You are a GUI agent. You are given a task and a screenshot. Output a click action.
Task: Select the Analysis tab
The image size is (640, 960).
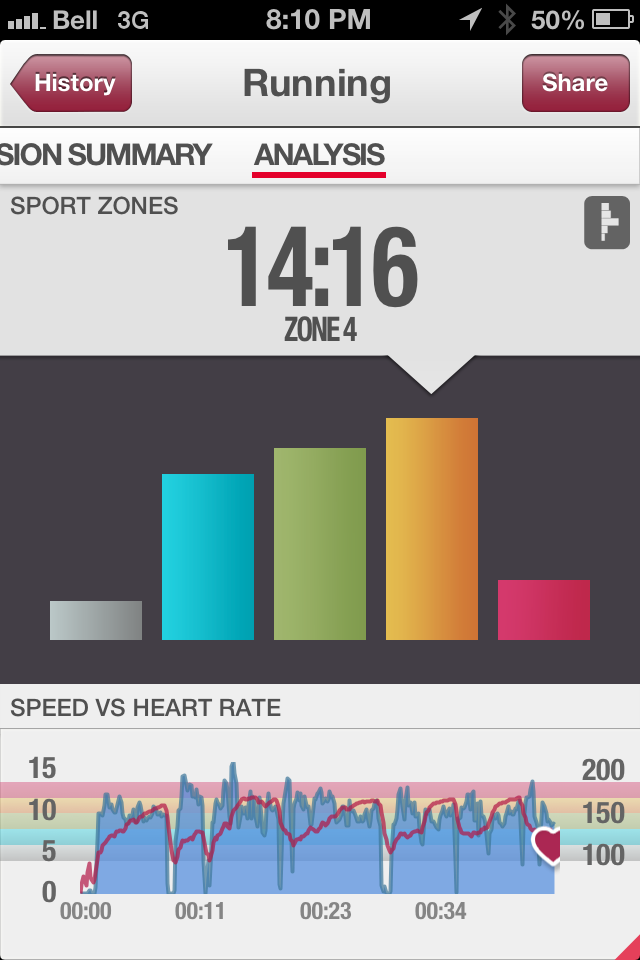coord(319,155)
